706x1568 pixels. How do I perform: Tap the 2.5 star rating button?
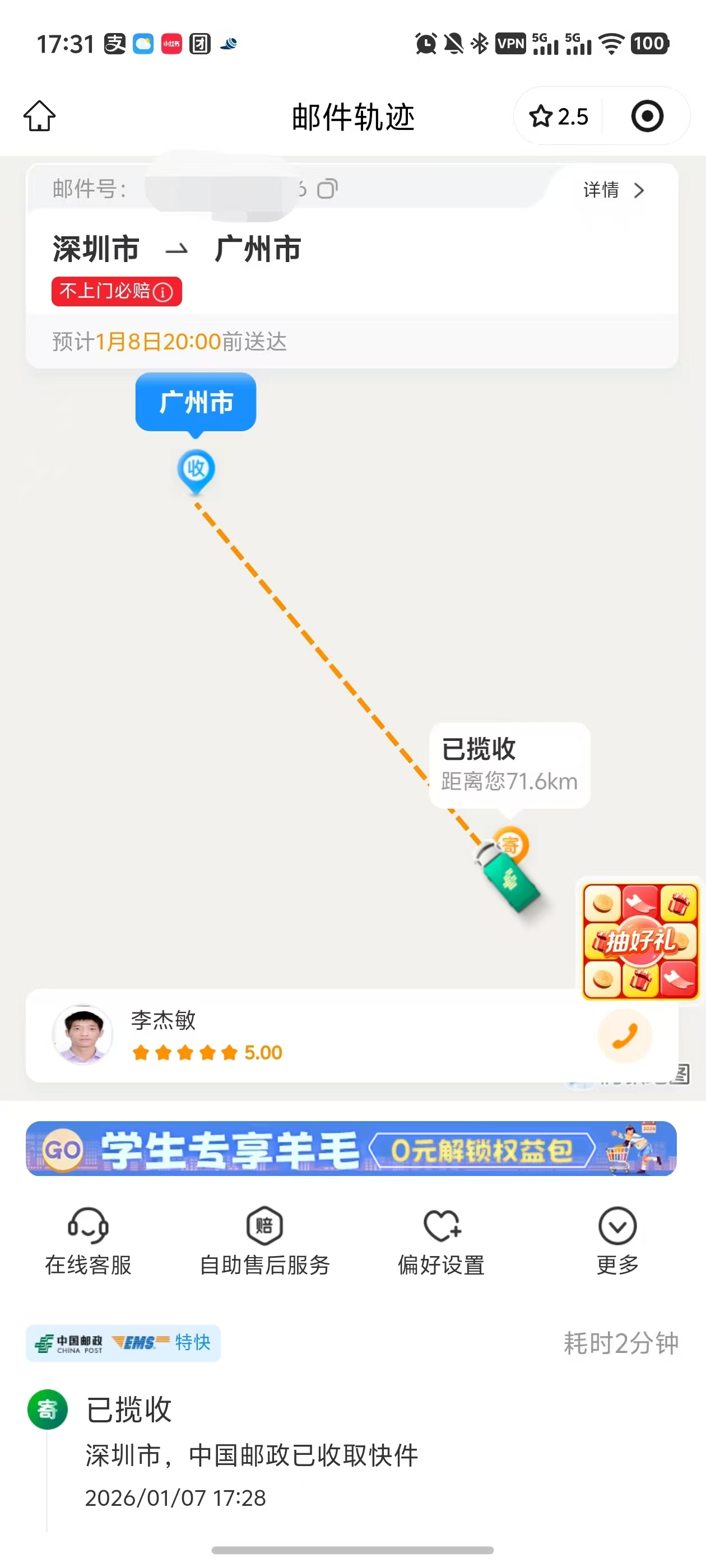coord(559,116)
